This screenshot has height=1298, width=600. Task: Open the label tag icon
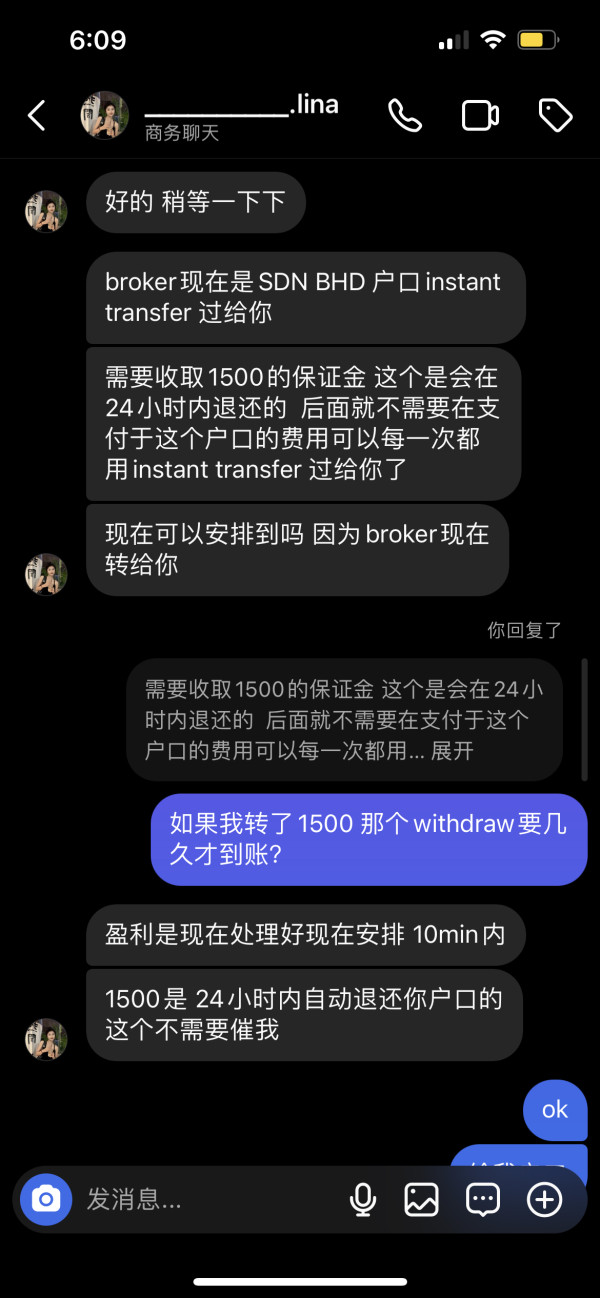click(555, 116)
